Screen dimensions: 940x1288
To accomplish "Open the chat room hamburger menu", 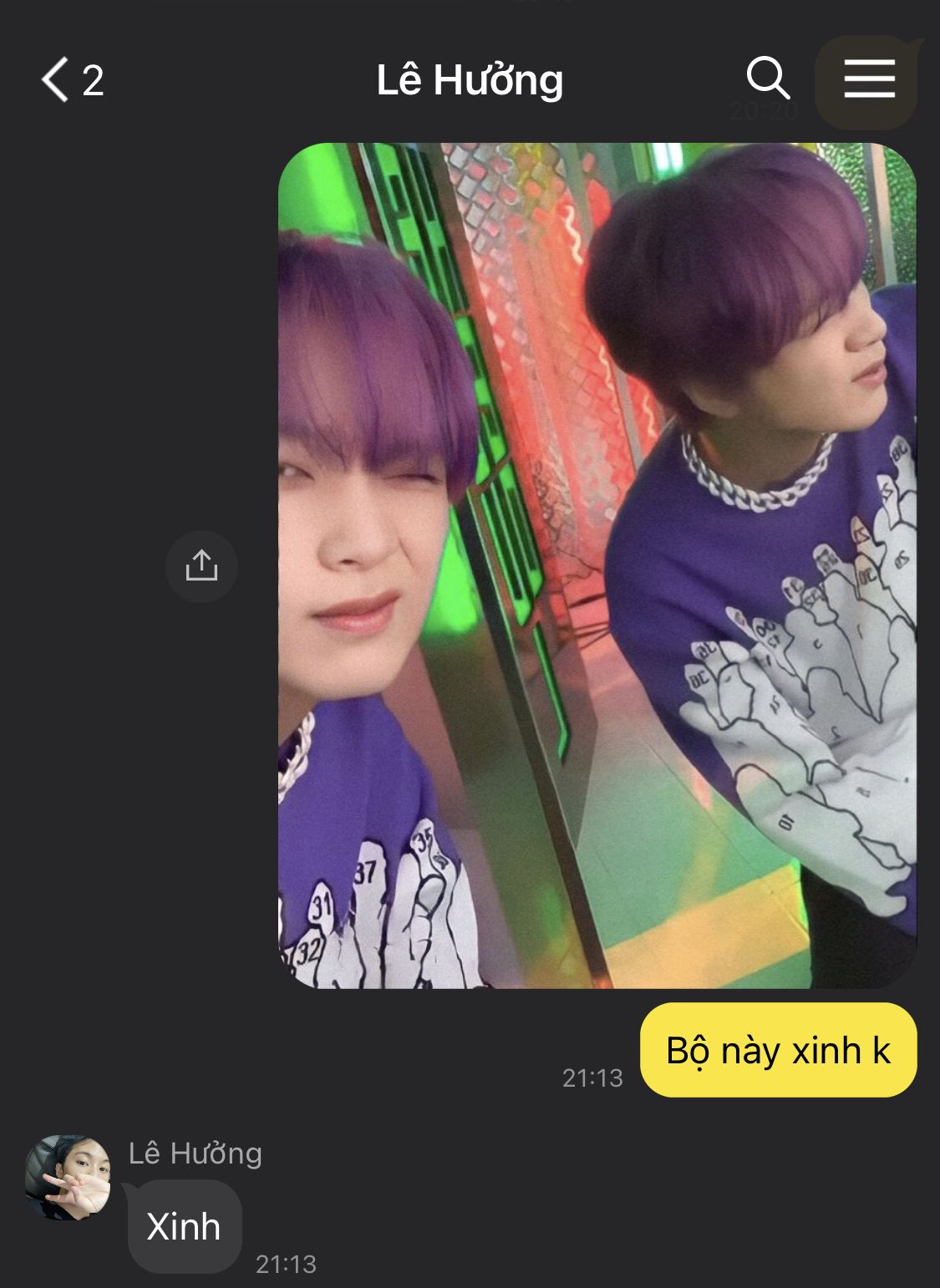I will click(869, 79).
